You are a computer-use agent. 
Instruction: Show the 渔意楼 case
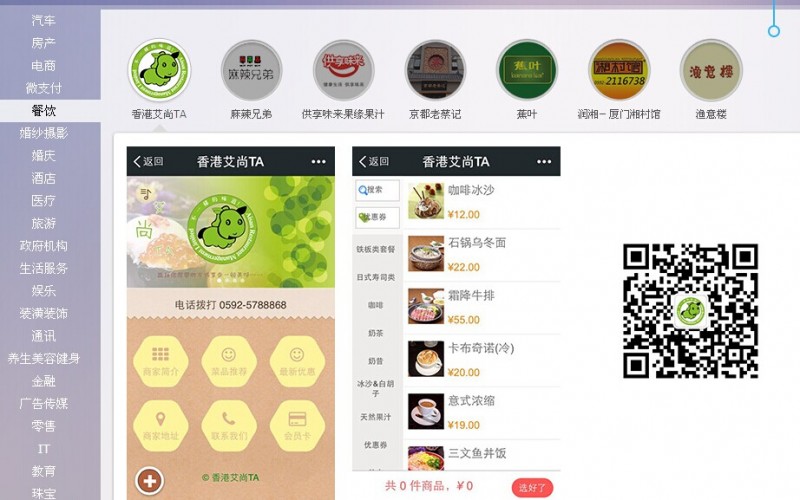(x=711, y=70)
